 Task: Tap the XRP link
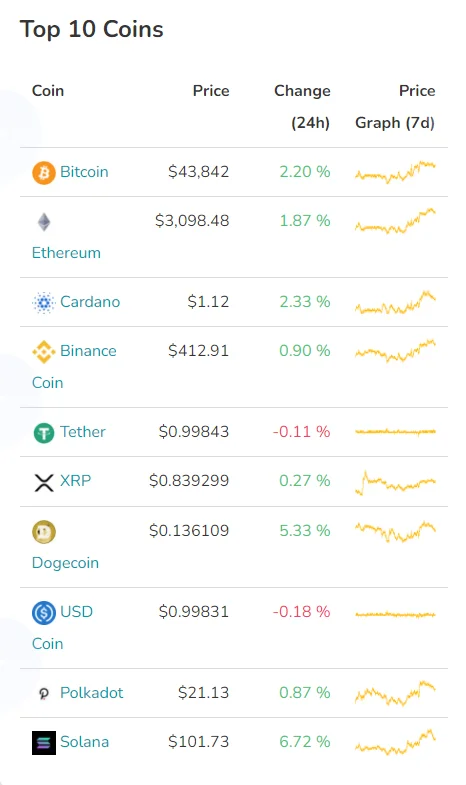[x=76, y=481]
